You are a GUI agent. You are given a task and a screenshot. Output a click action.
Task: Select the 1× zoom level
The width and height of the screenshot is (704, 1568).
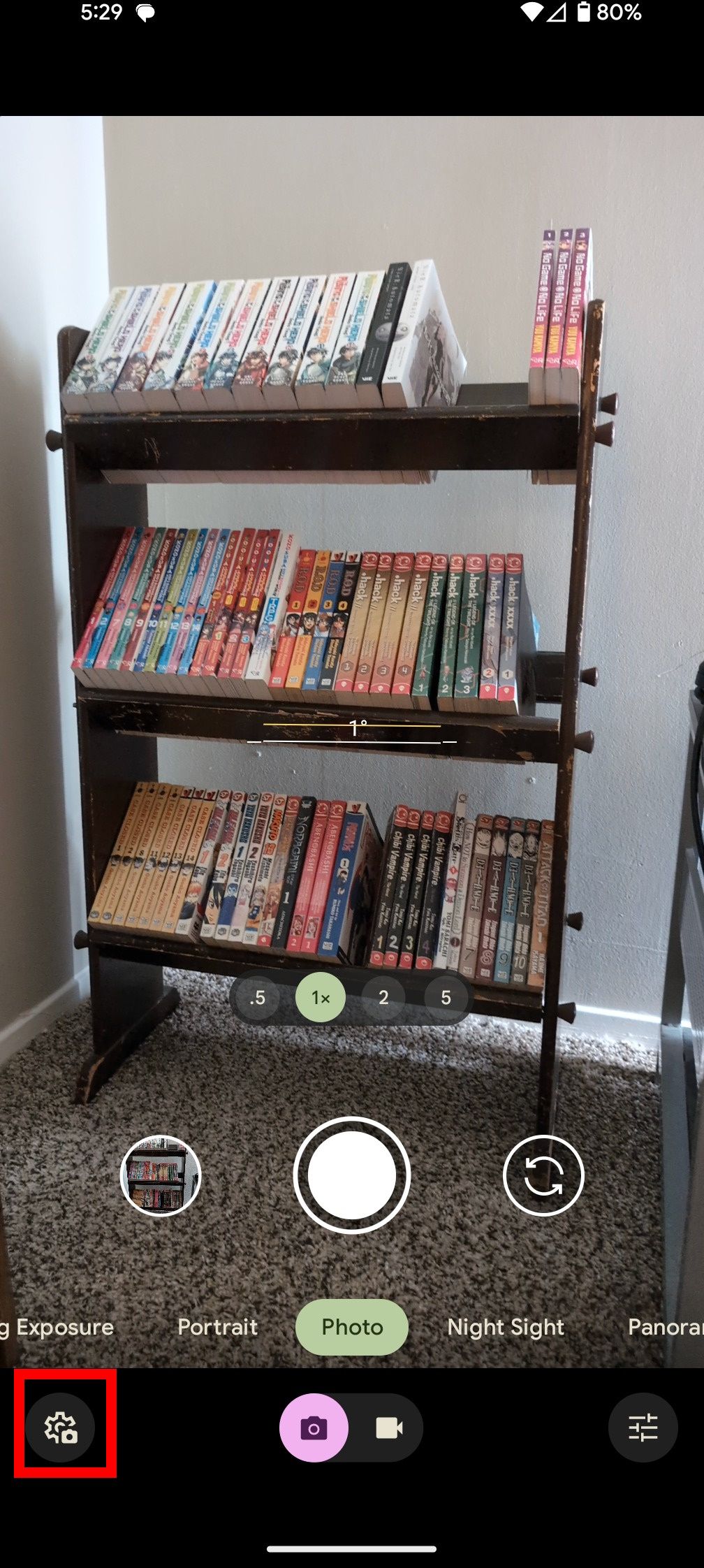pos(320,997)
